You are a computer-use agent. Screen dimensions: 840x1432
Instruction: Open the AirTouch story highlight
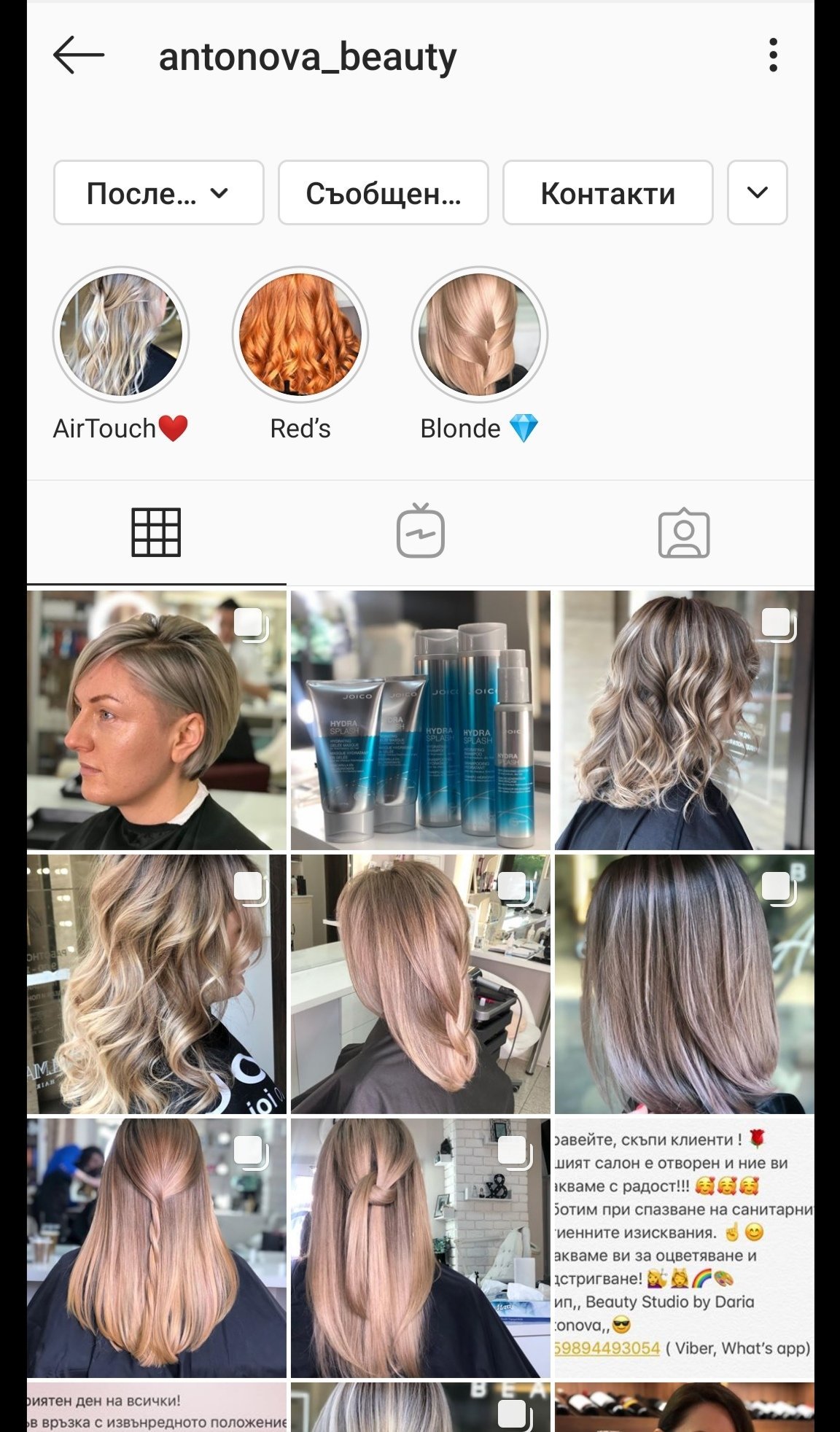click(x=121, y=335)
